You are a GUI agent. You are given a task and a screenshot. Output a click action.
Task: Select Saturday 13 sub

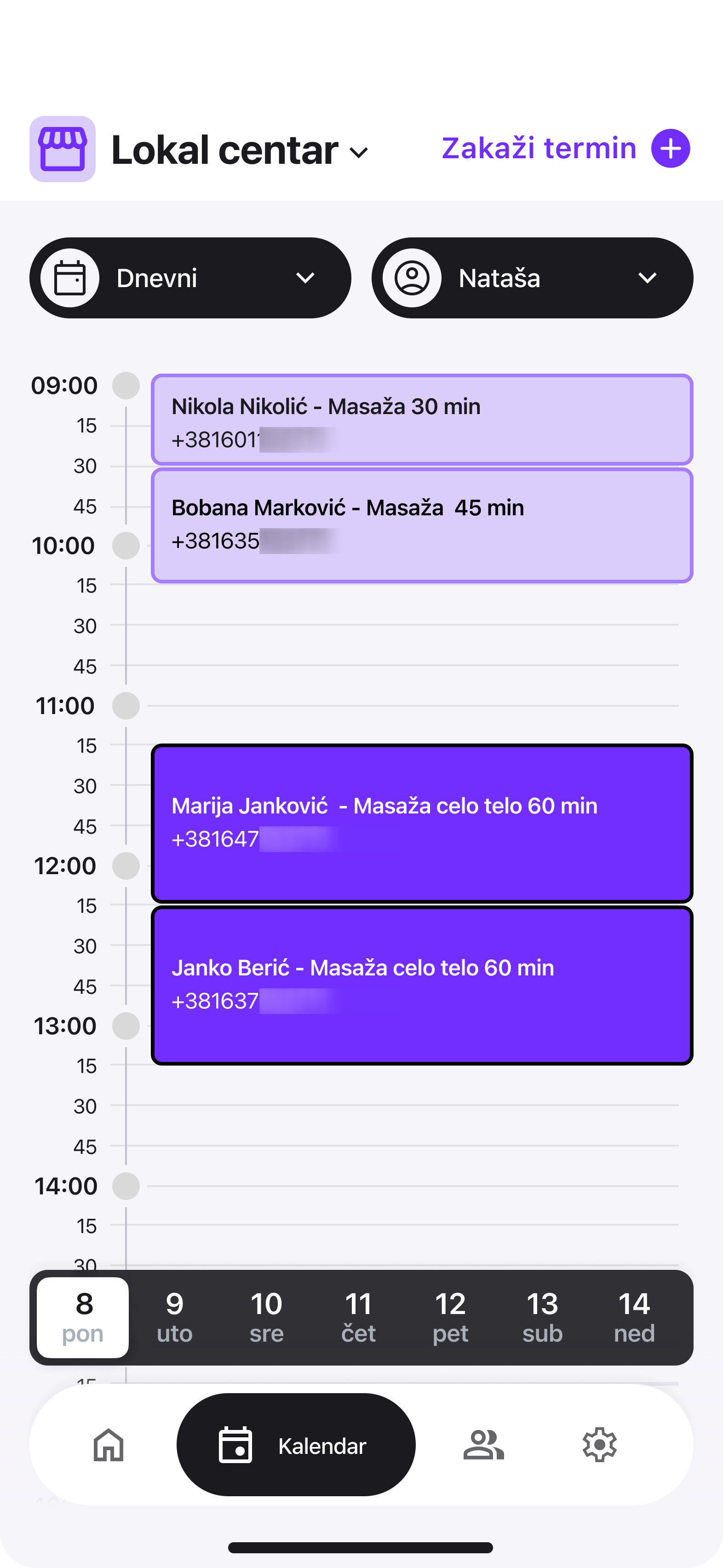coord(542,1317)
